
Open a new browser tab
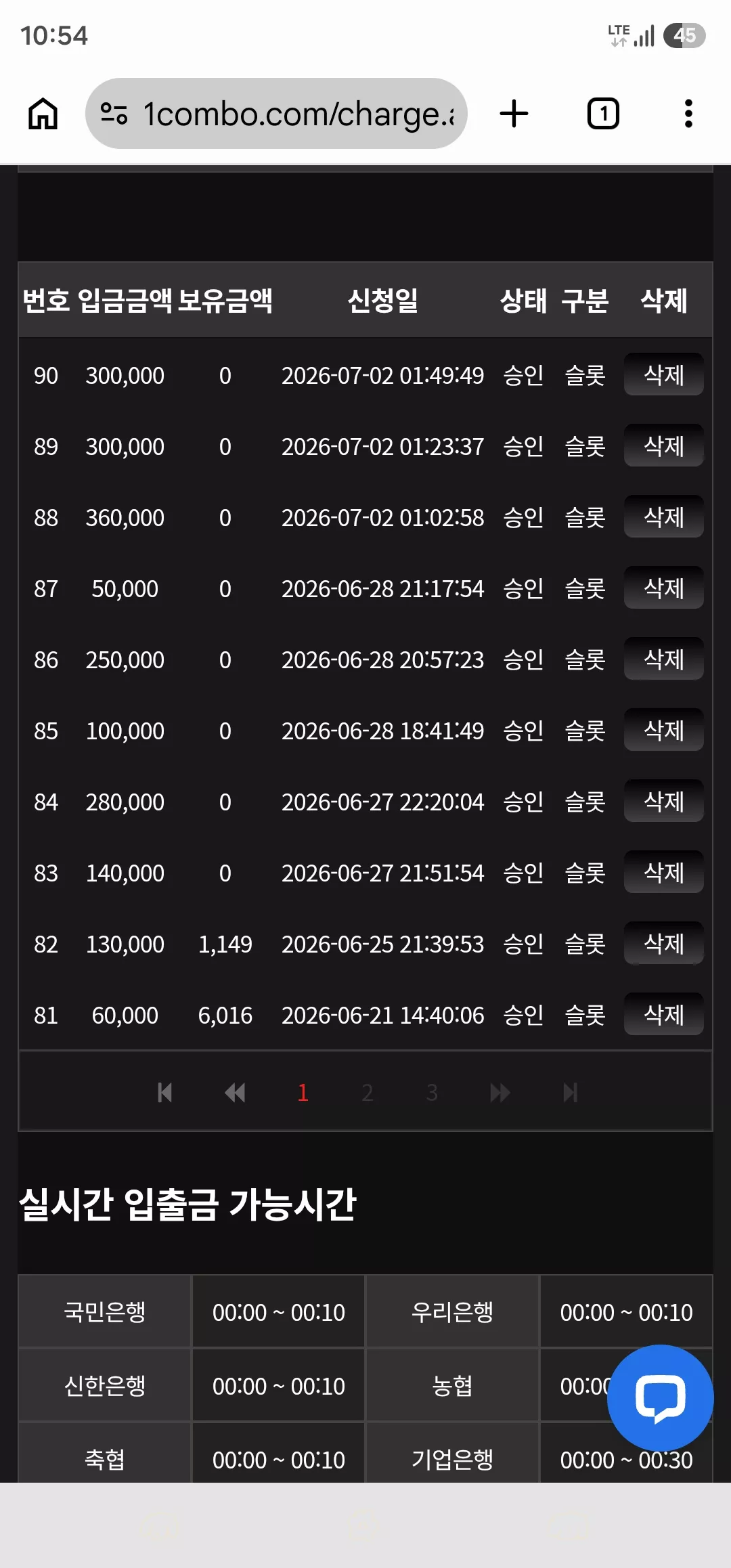tap(514, 114)
